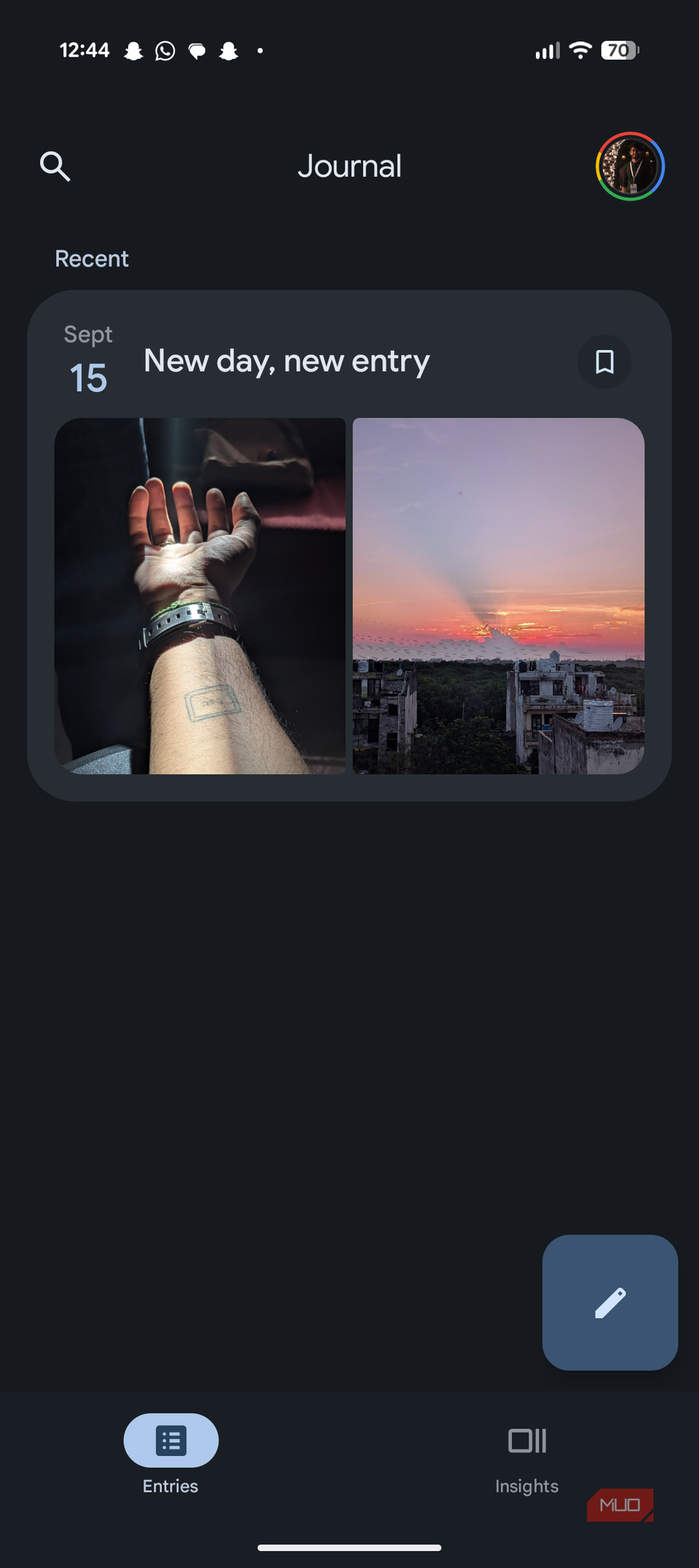The image size is (699, 1568).
Task: View the hand and wristwatch photo
Action: 200,595
